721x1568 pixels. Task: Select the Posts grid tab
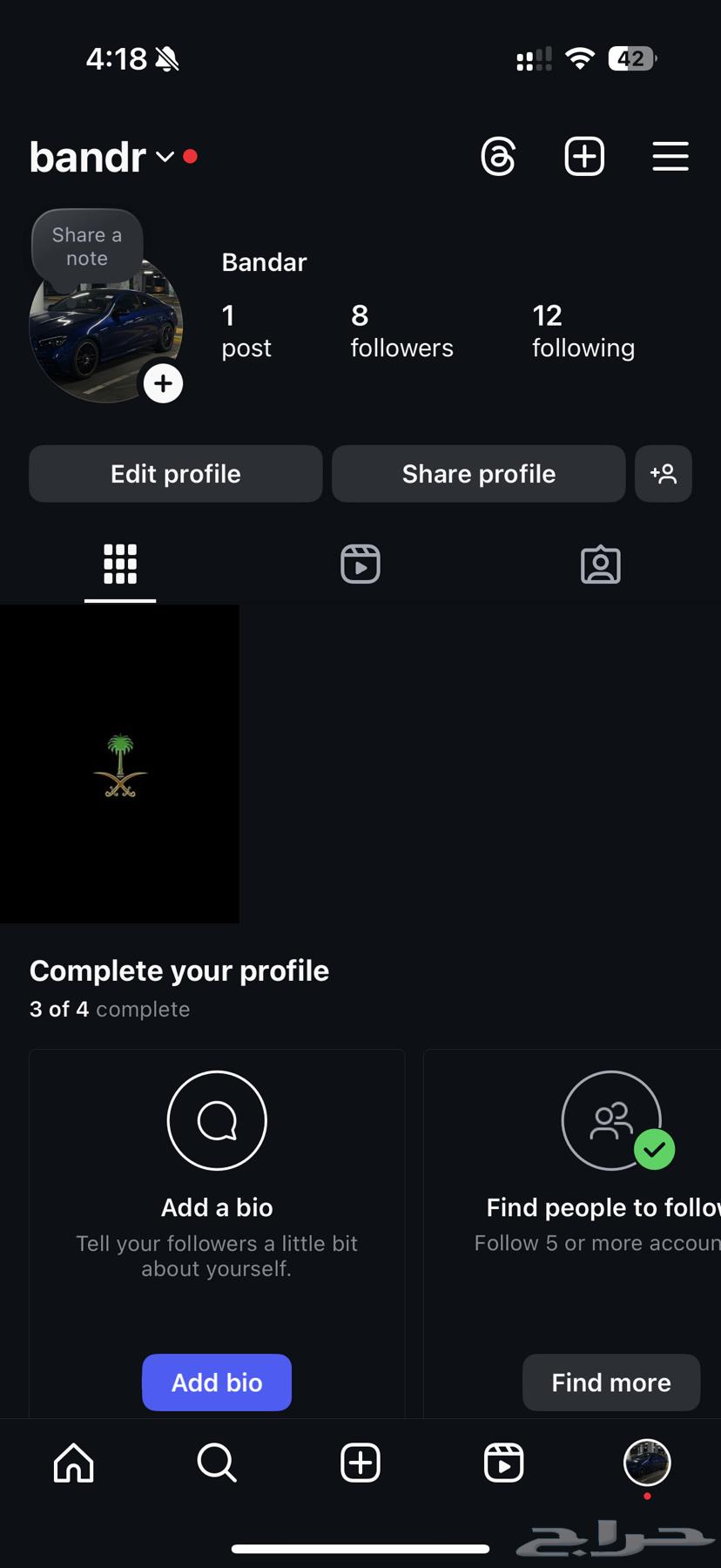click(120, 564)
